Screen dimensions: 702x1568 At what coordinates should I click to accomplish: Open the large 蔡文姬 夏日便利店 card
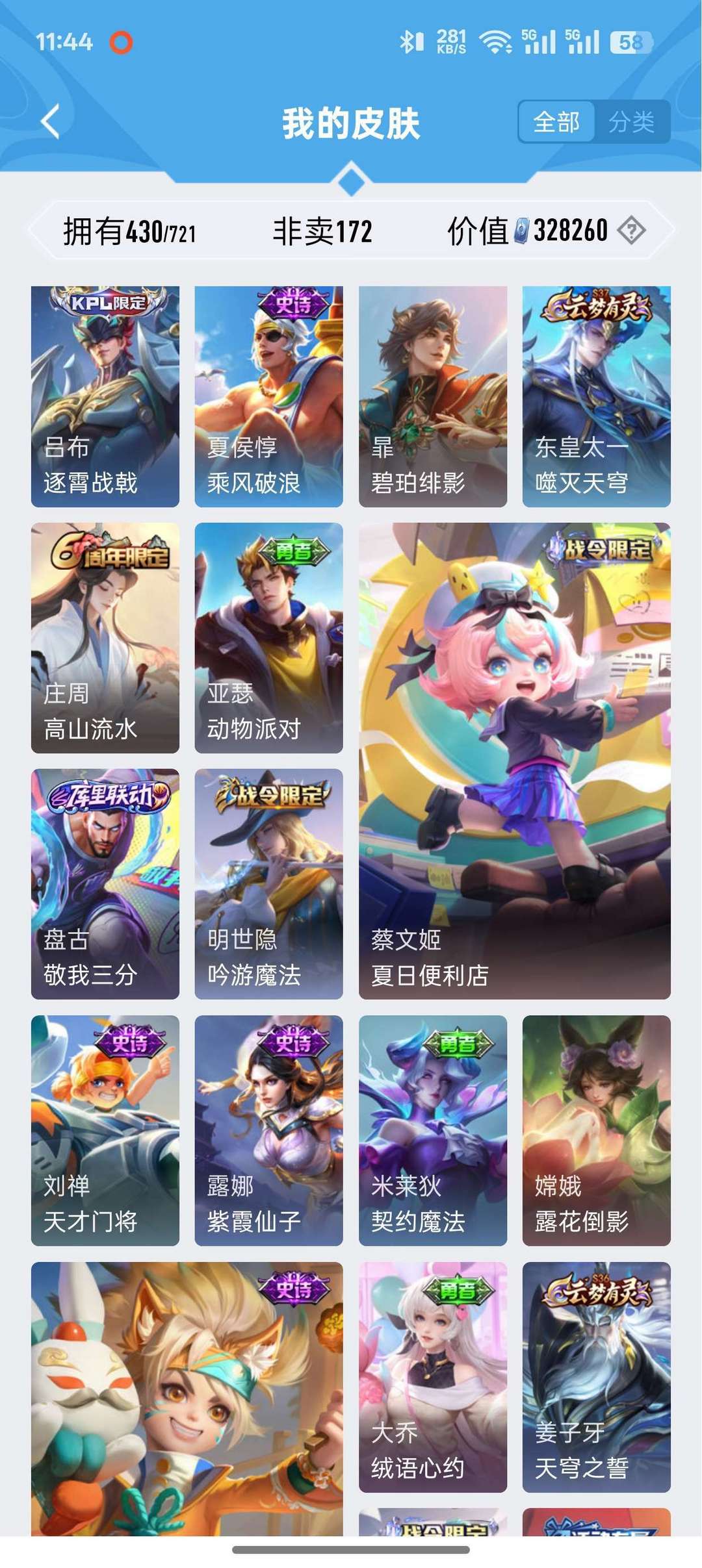(514, 760)
